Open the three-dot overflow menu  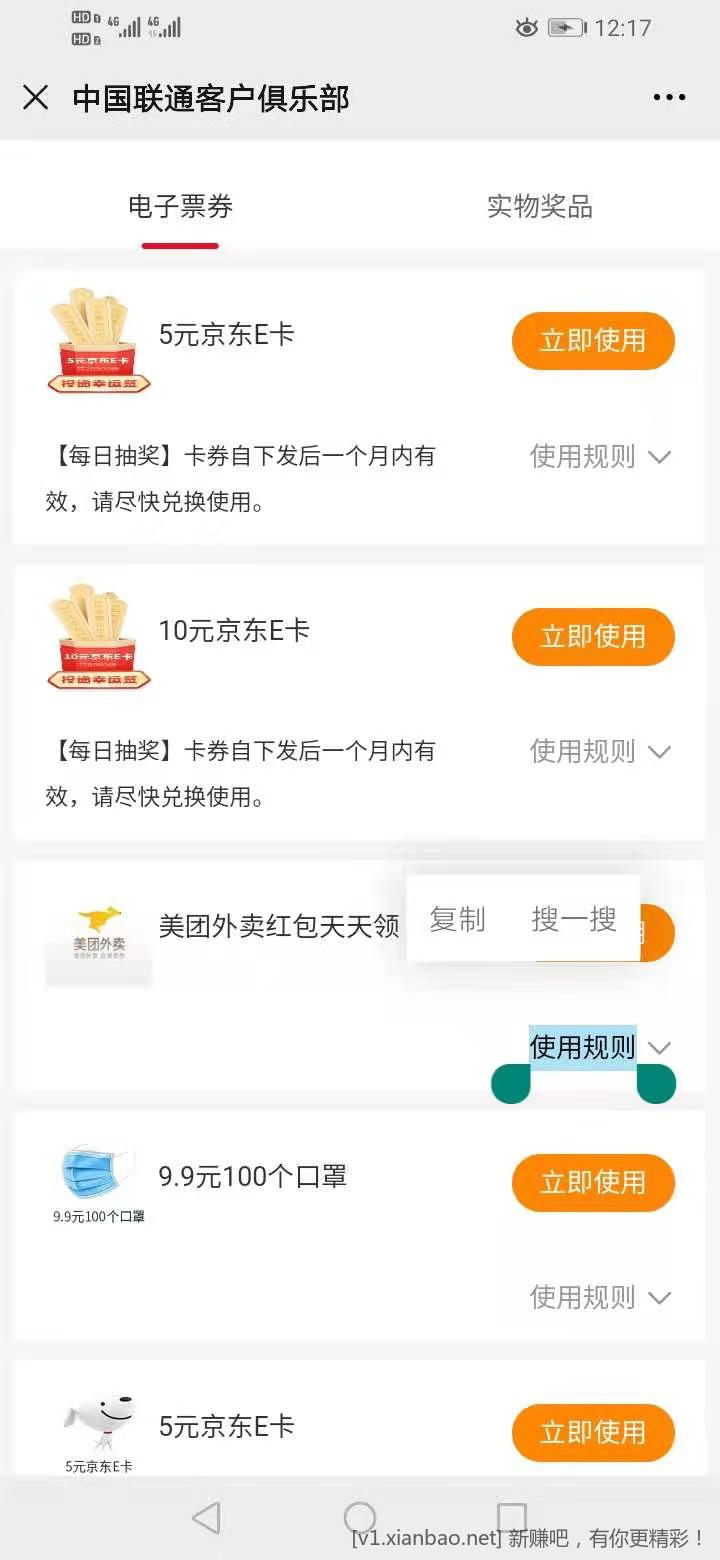tap(669, 98)
